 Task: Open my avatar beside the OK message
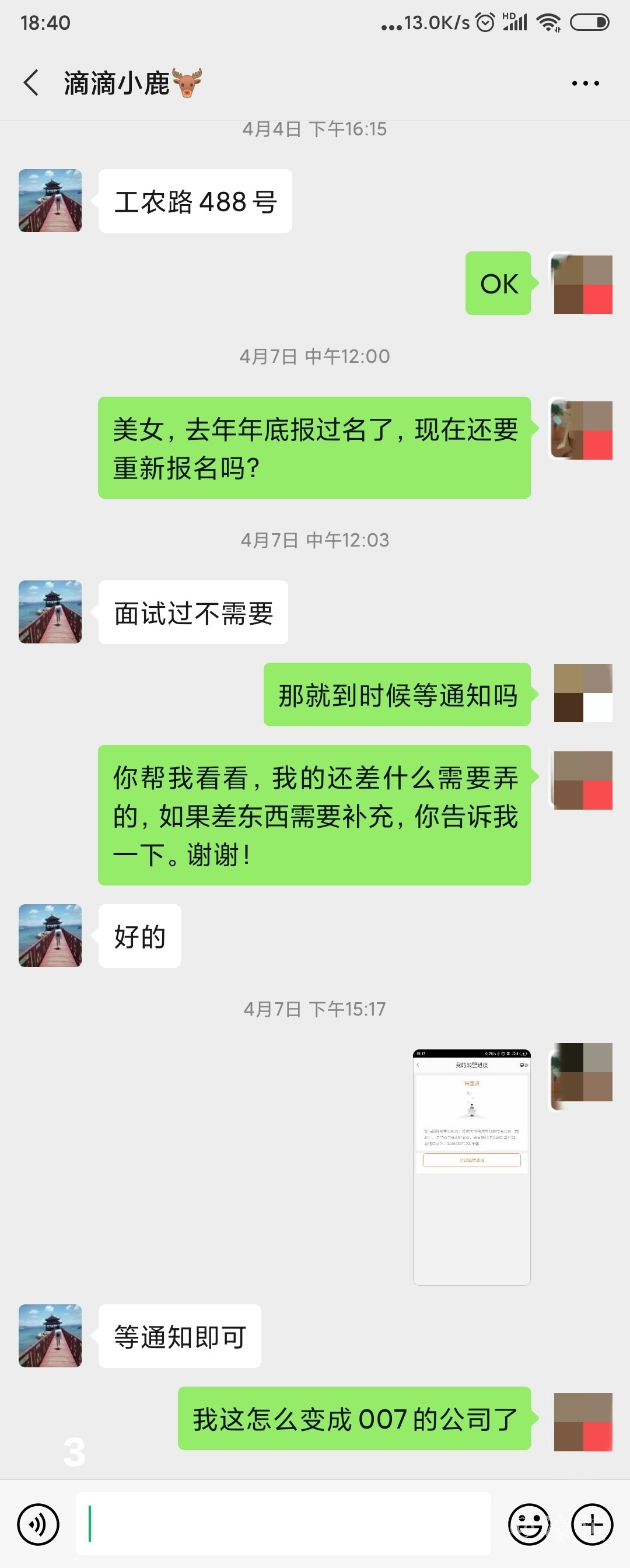(x=582, y=283)
